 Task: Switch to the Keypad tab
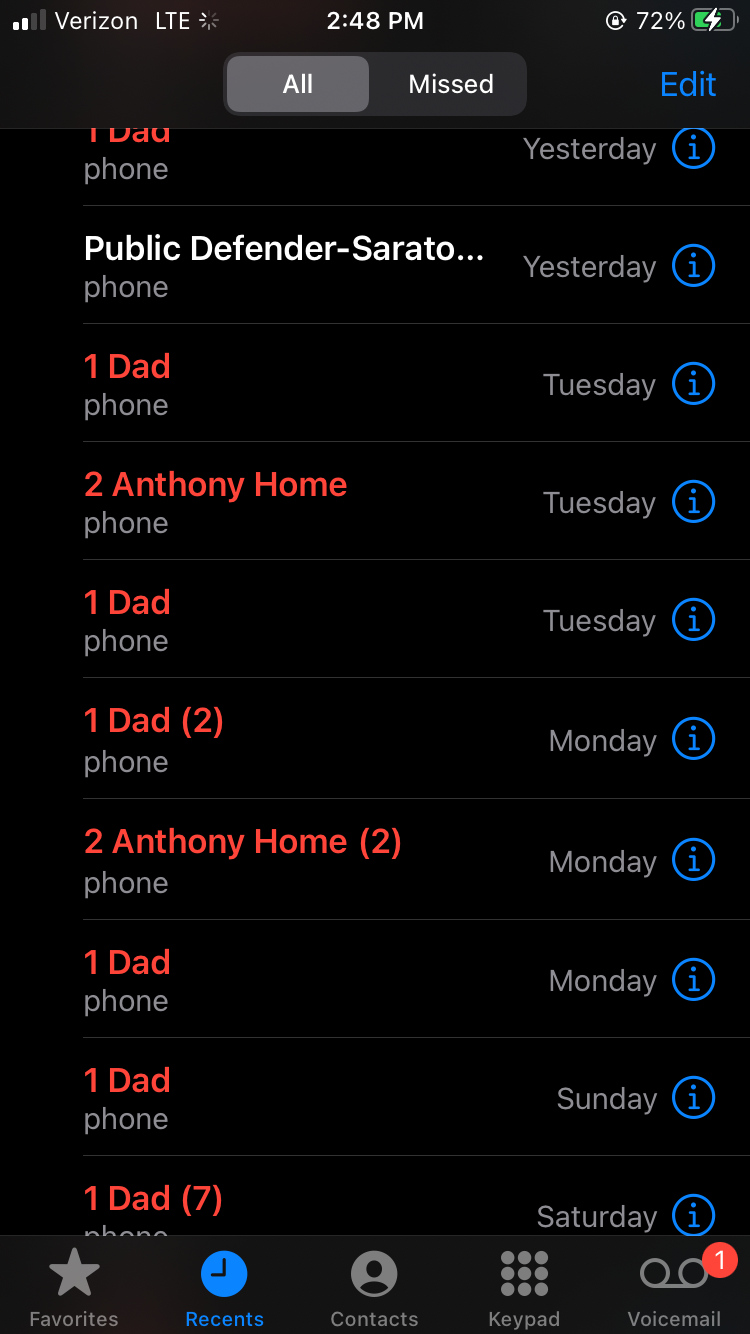click(x=524, y=1288)
